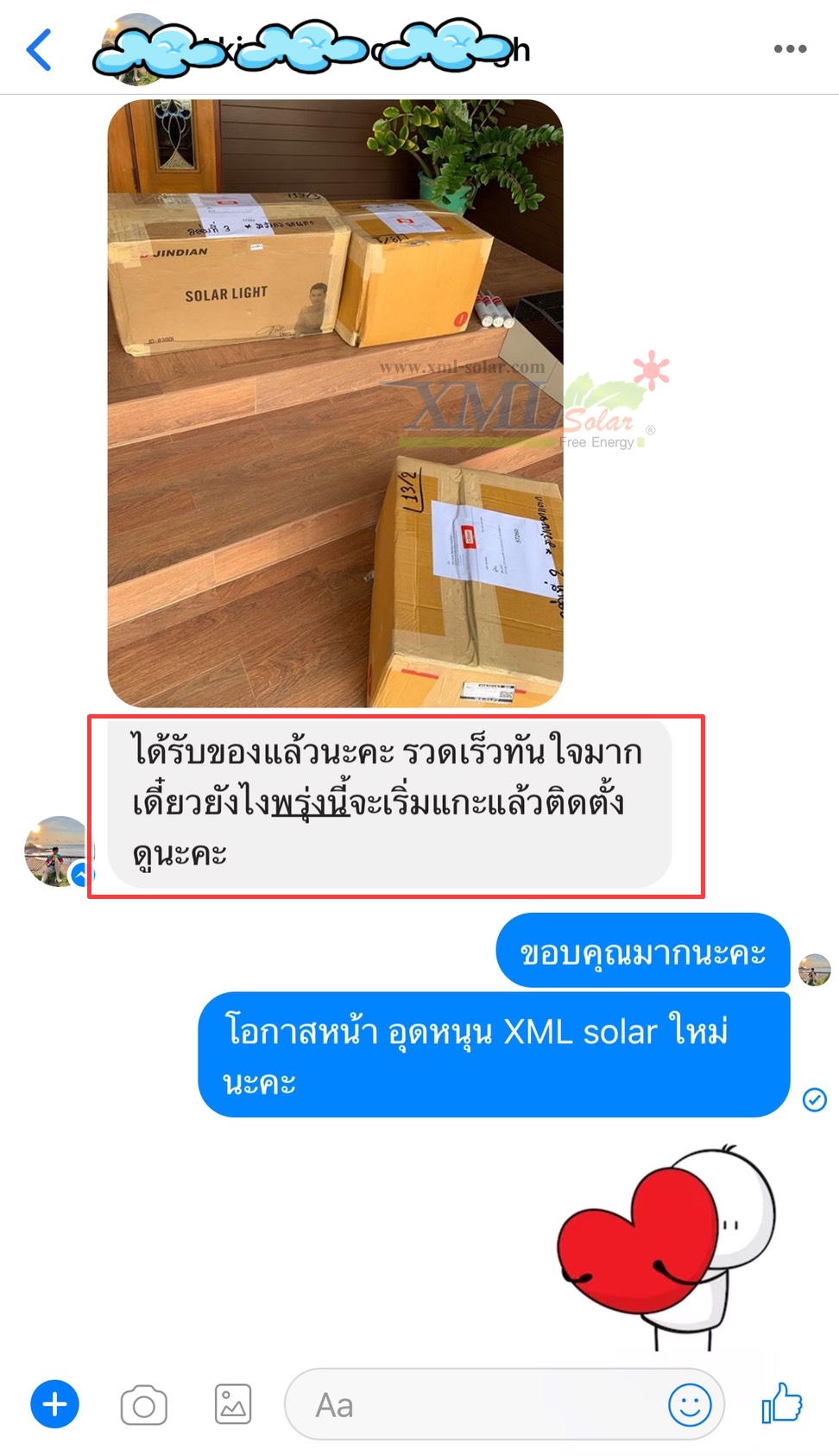Viewport: 839px width, 1456px height.
Task: Open the camera to take a photo
Action: (143, 1405)
